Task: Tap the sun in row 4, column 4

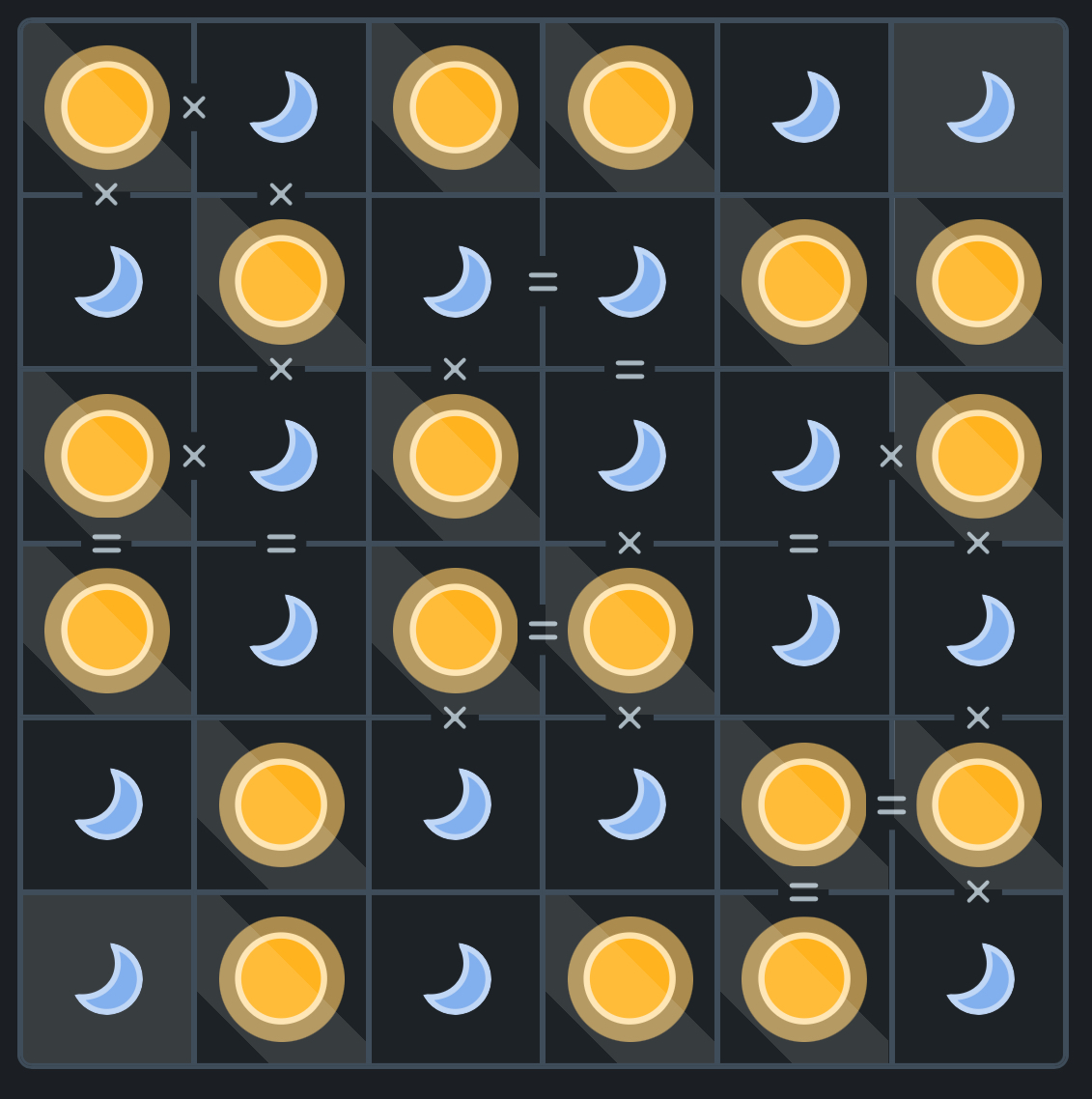Action: click(x=630, y=631)
